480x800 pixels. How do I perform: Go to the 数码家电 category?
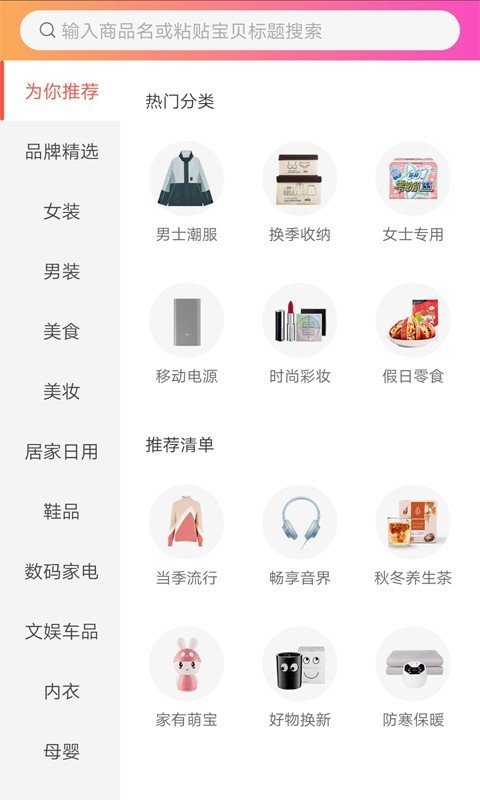(x=60, y=571)
